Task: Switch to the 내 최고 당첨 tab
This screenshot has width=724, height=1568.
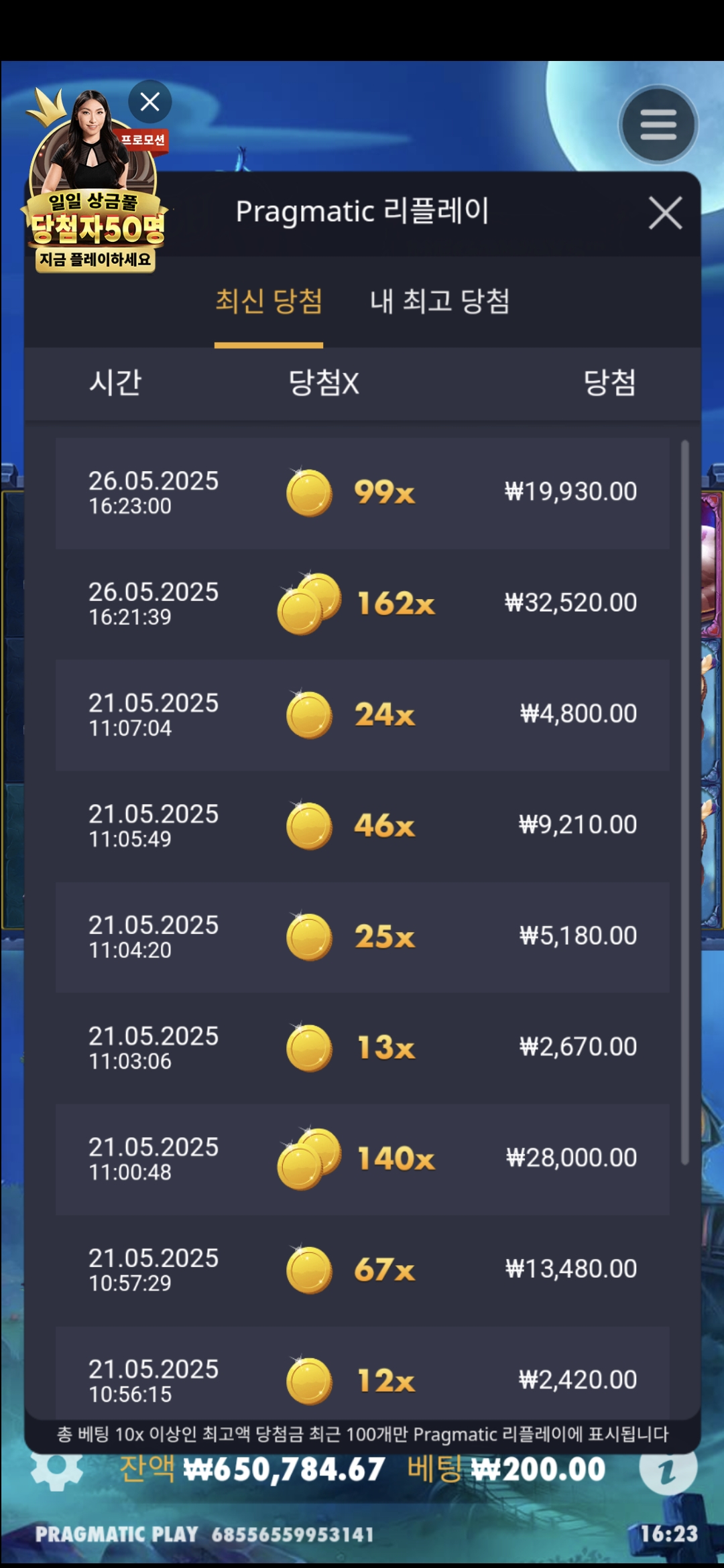Action: (x=440, y=301)
